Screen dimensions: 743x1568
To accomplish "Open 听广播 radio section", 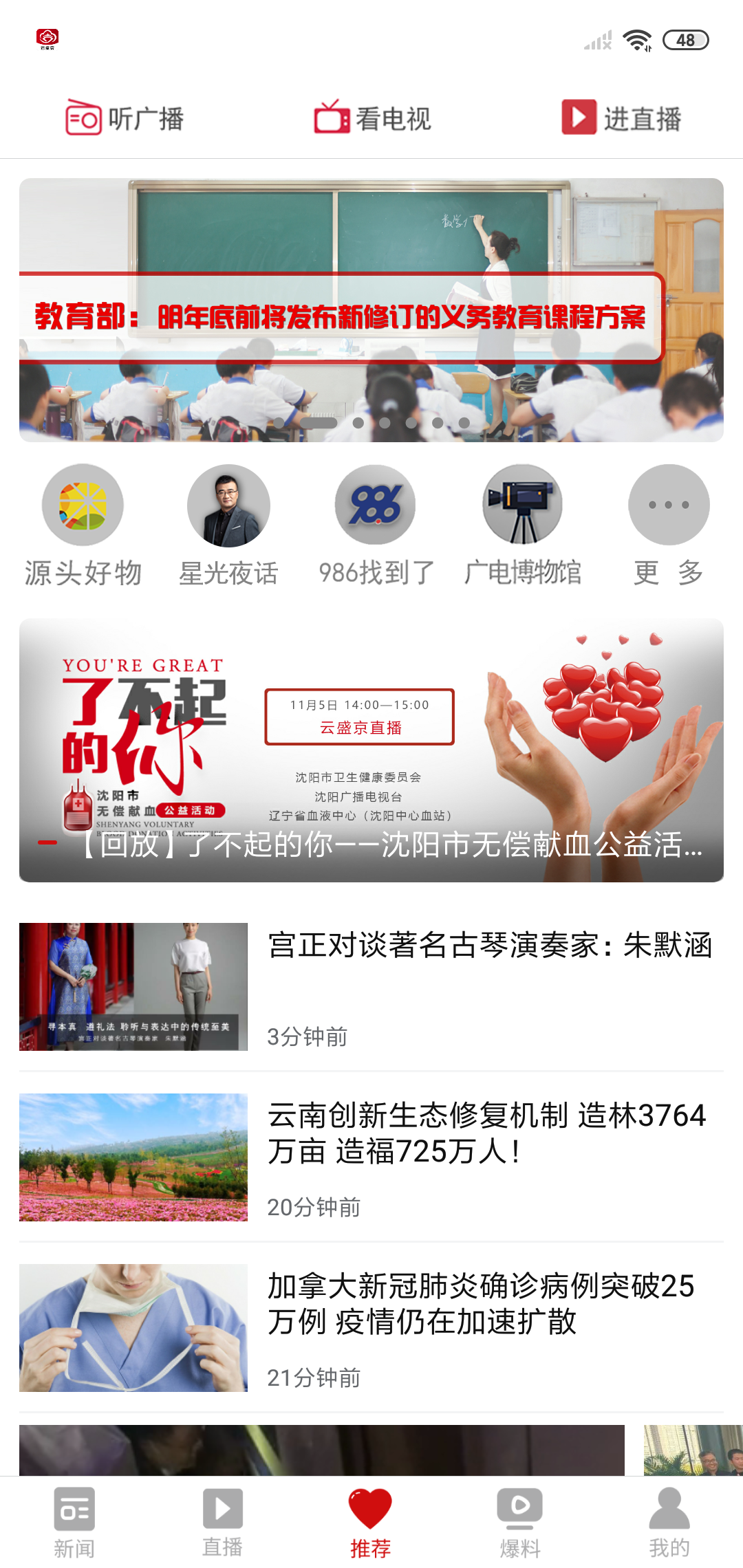I will [x=125, y=118].
